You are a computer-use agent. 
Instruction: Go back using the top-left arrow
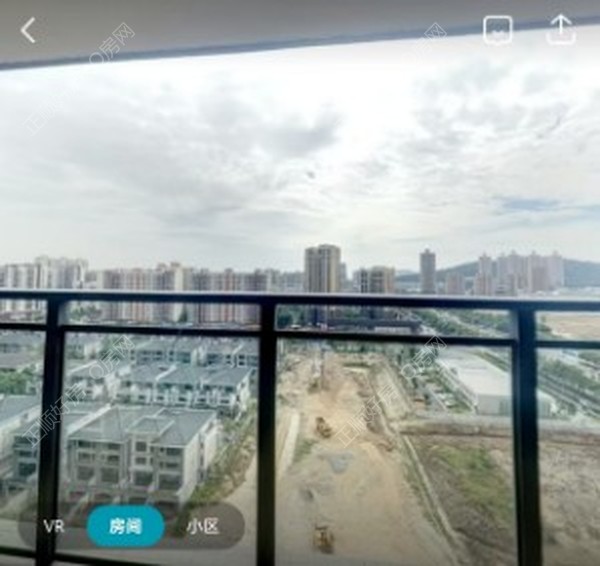pyautogui.click(x=28, y=31)
